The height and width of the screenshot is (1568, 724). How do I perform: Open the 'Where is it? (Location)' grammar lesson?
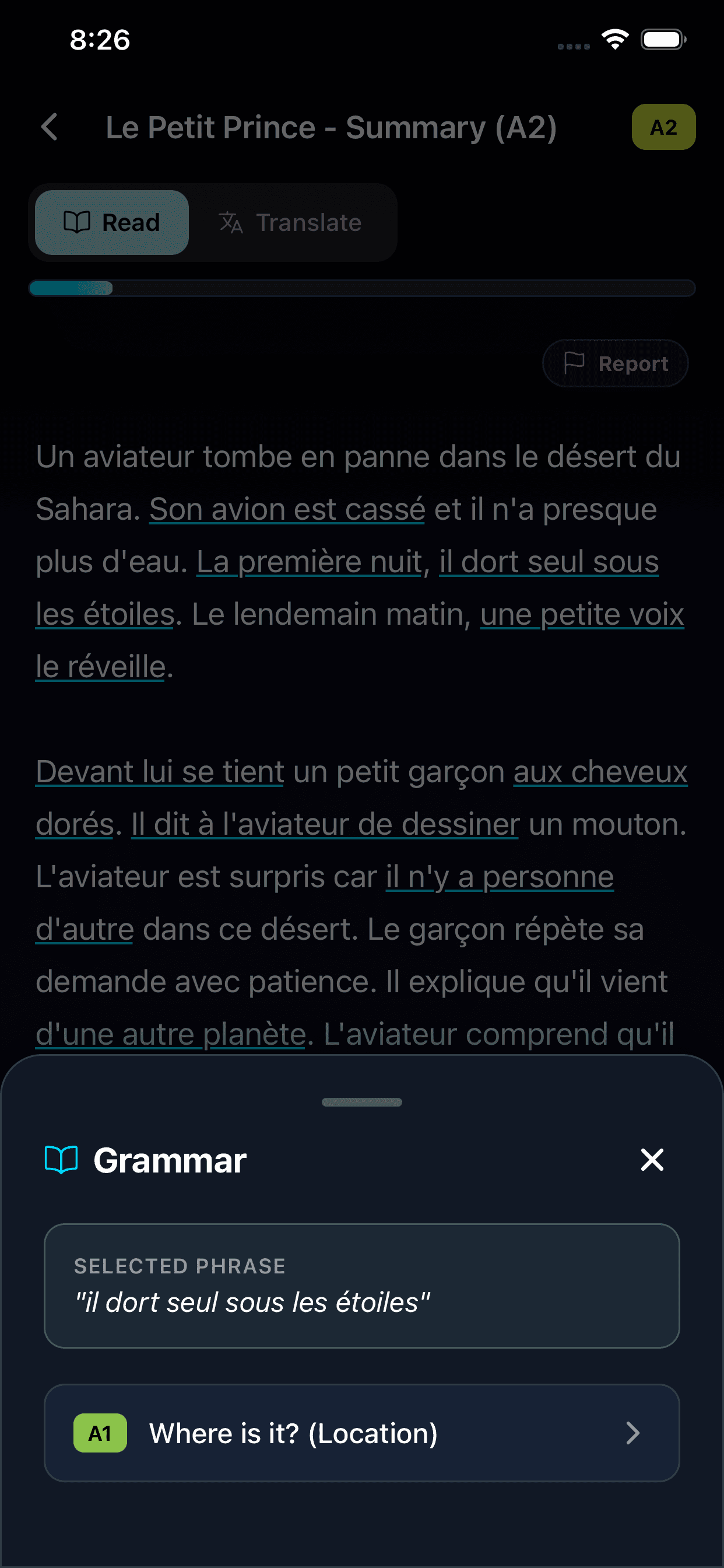pyautogui.click(x=361, y=1433)
